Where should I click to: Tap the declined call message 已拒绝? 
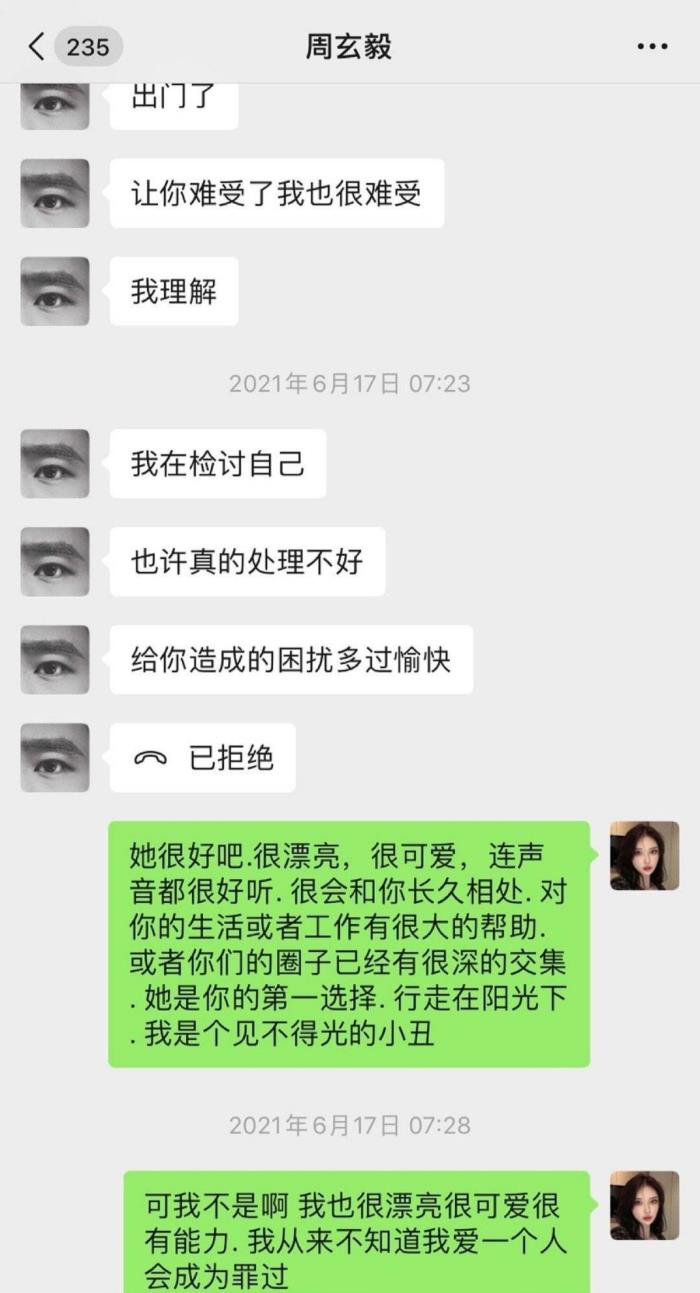point(203,757)
